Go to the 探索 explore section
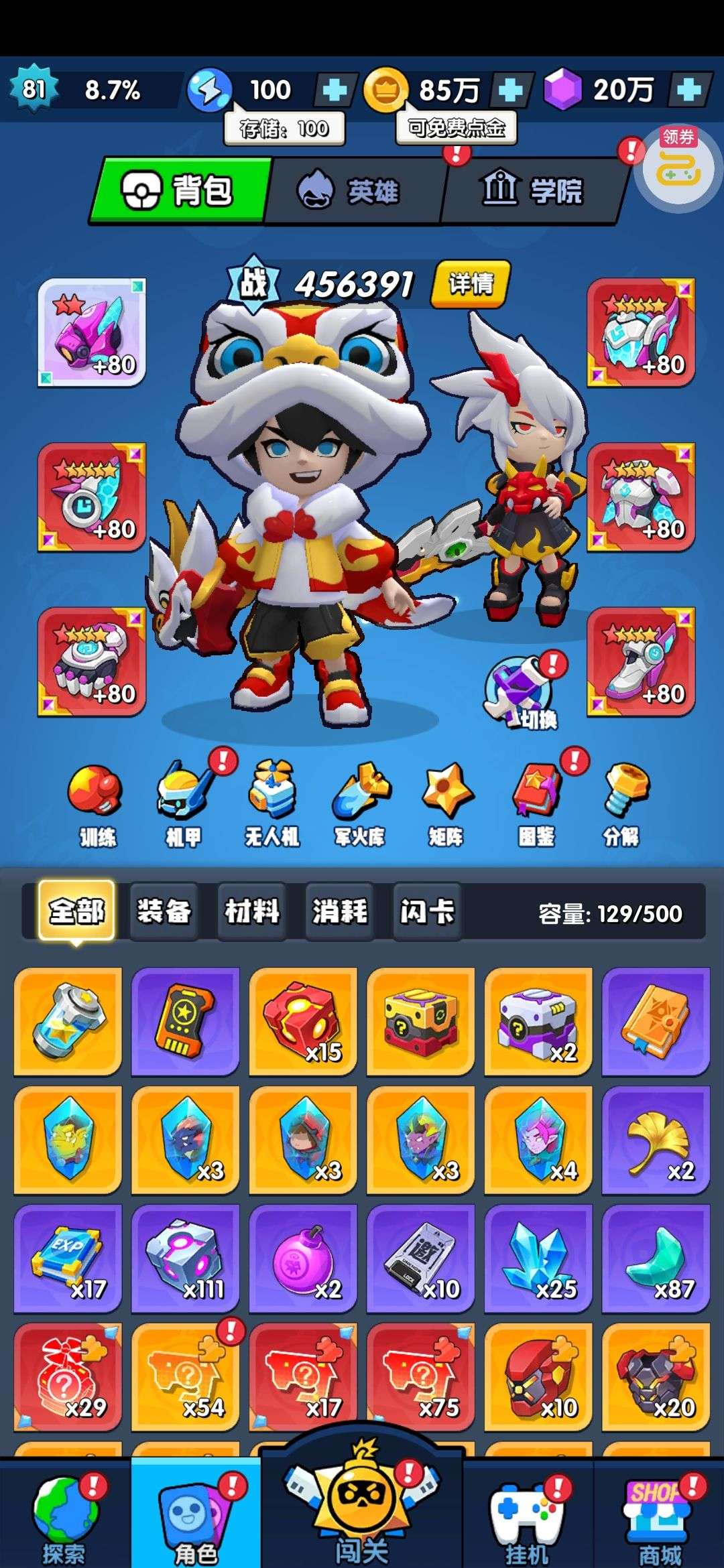724x1568 pixels. pos(65,1516)
